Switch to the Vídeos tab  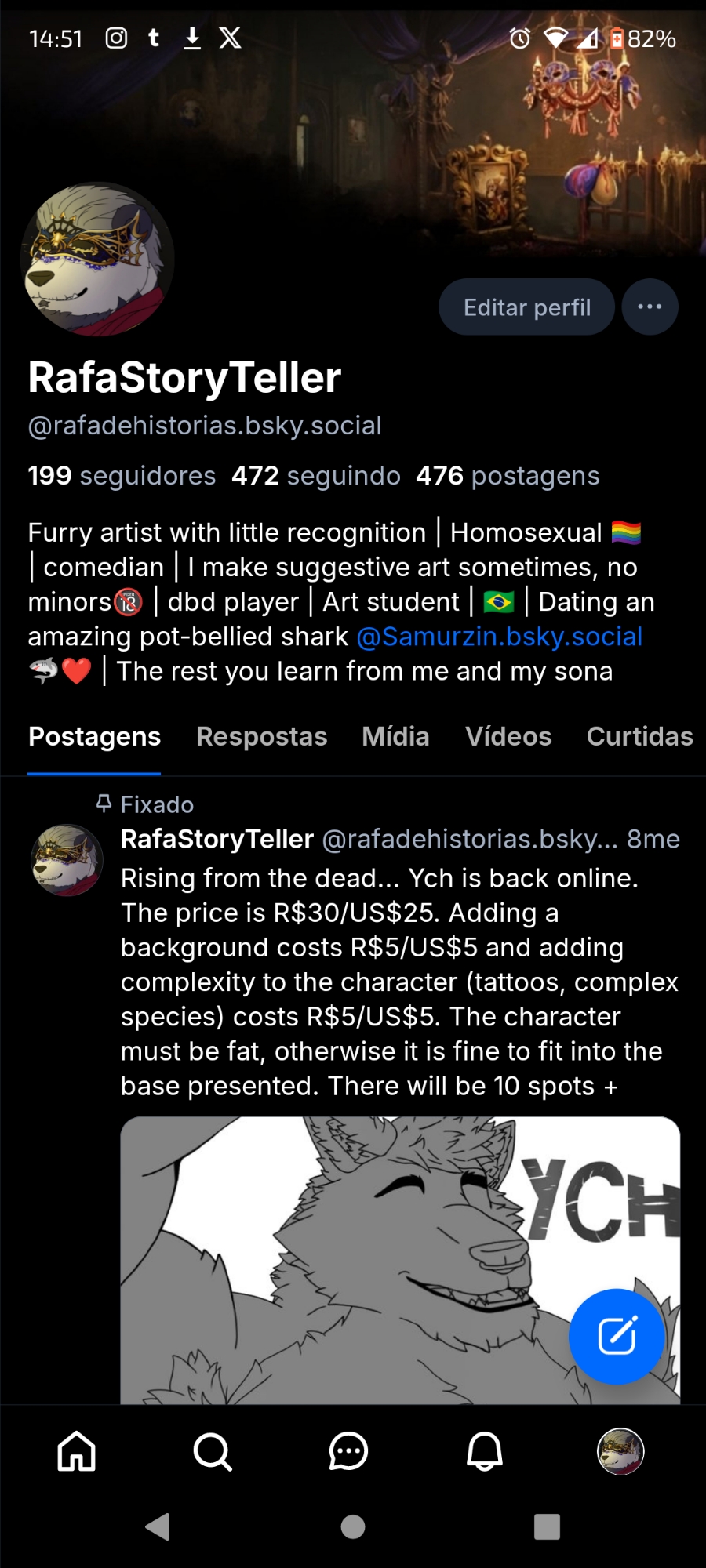[508, 737]
